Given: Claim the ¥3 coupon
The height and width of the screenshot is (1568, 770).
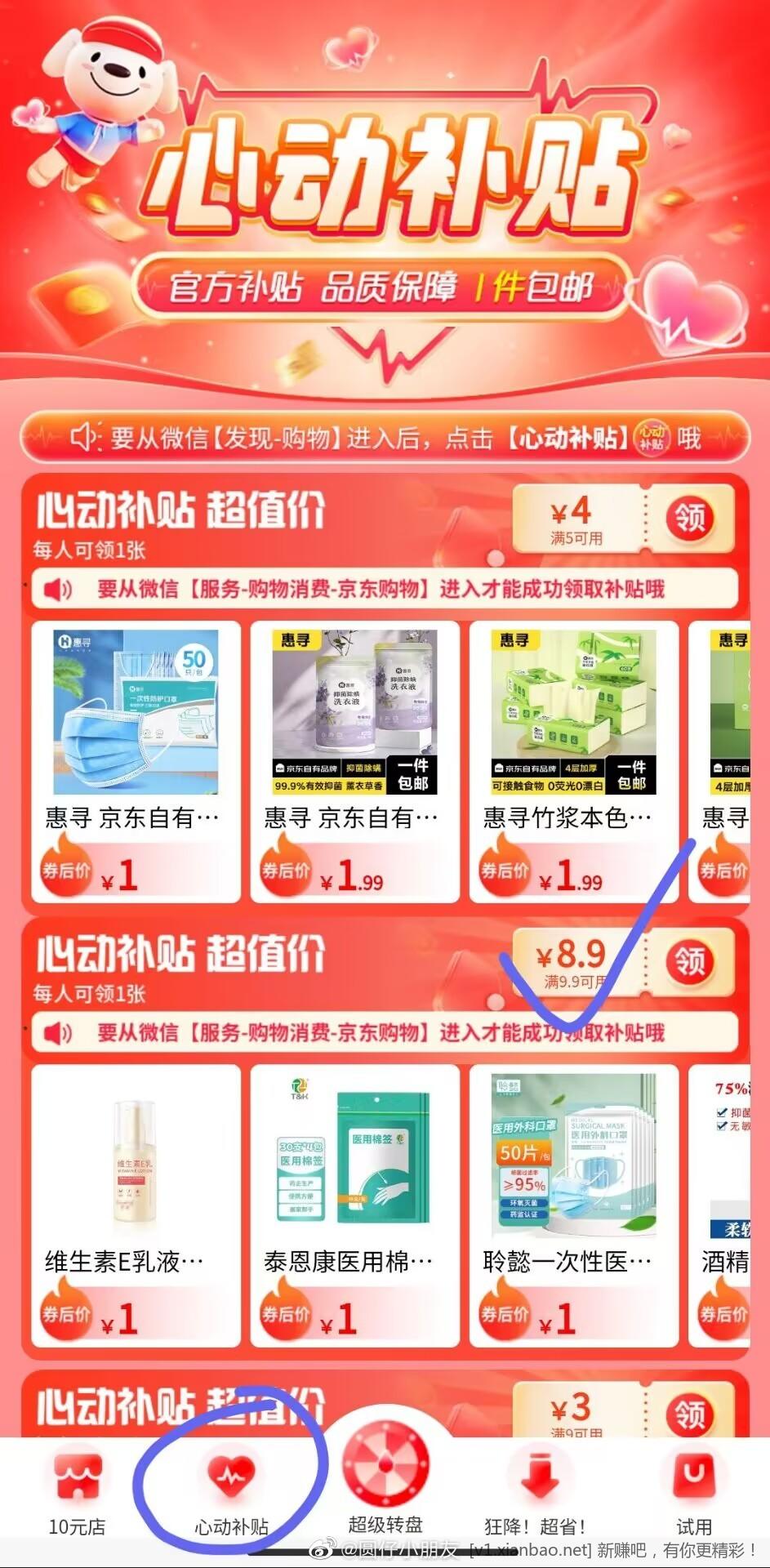Looking at the screenshot, I should [689, 1414].
